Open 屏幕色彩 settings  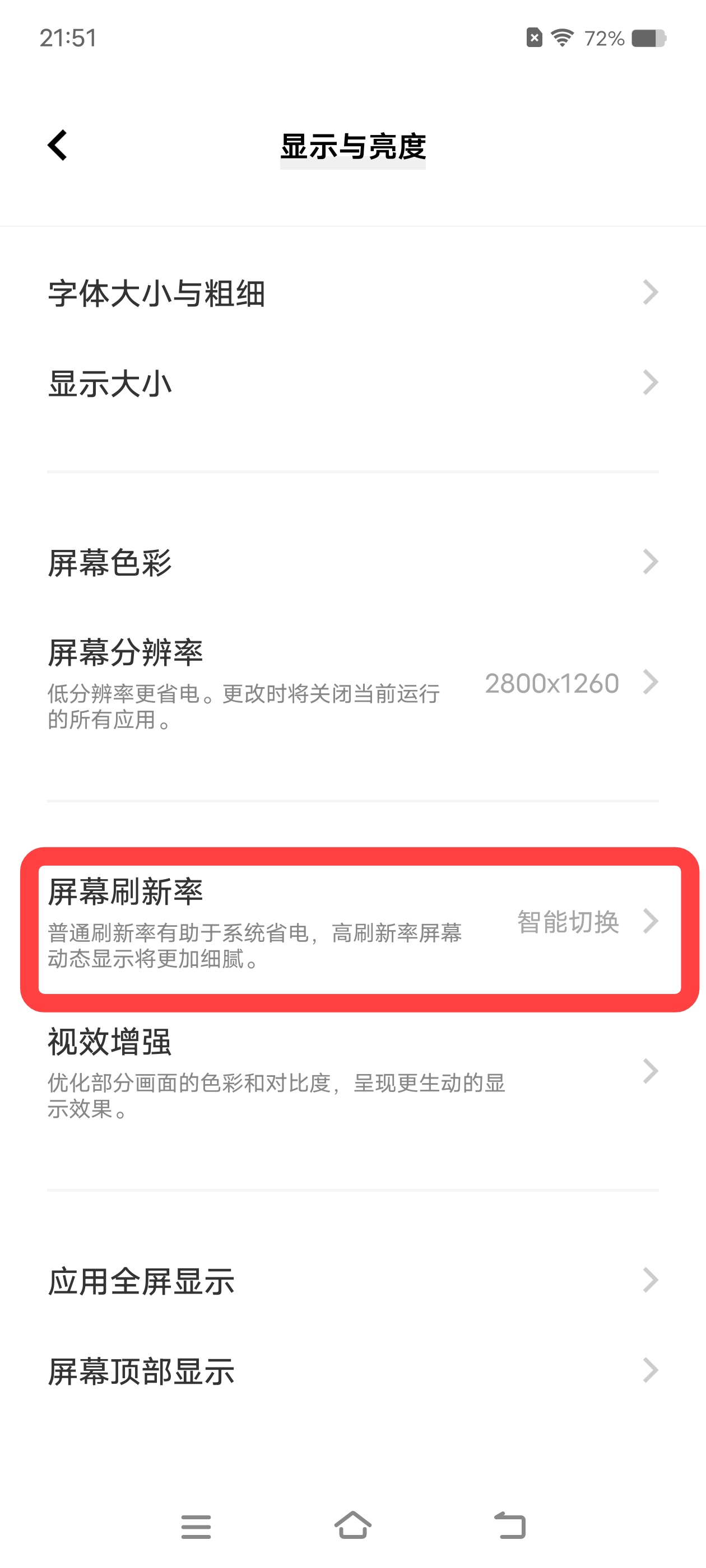352,562
